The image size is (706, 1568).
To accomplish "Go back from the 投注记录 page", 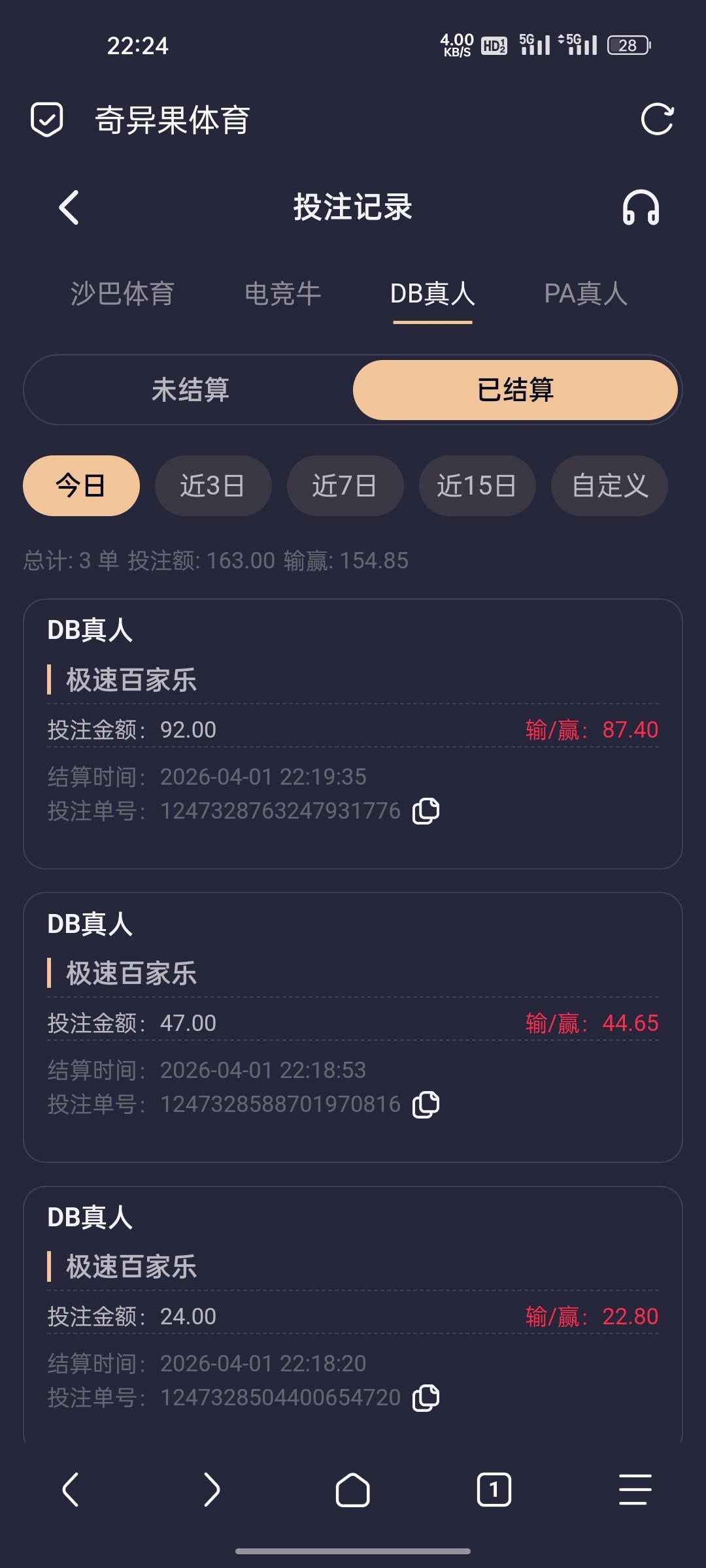I will click(x=69, y=208).
